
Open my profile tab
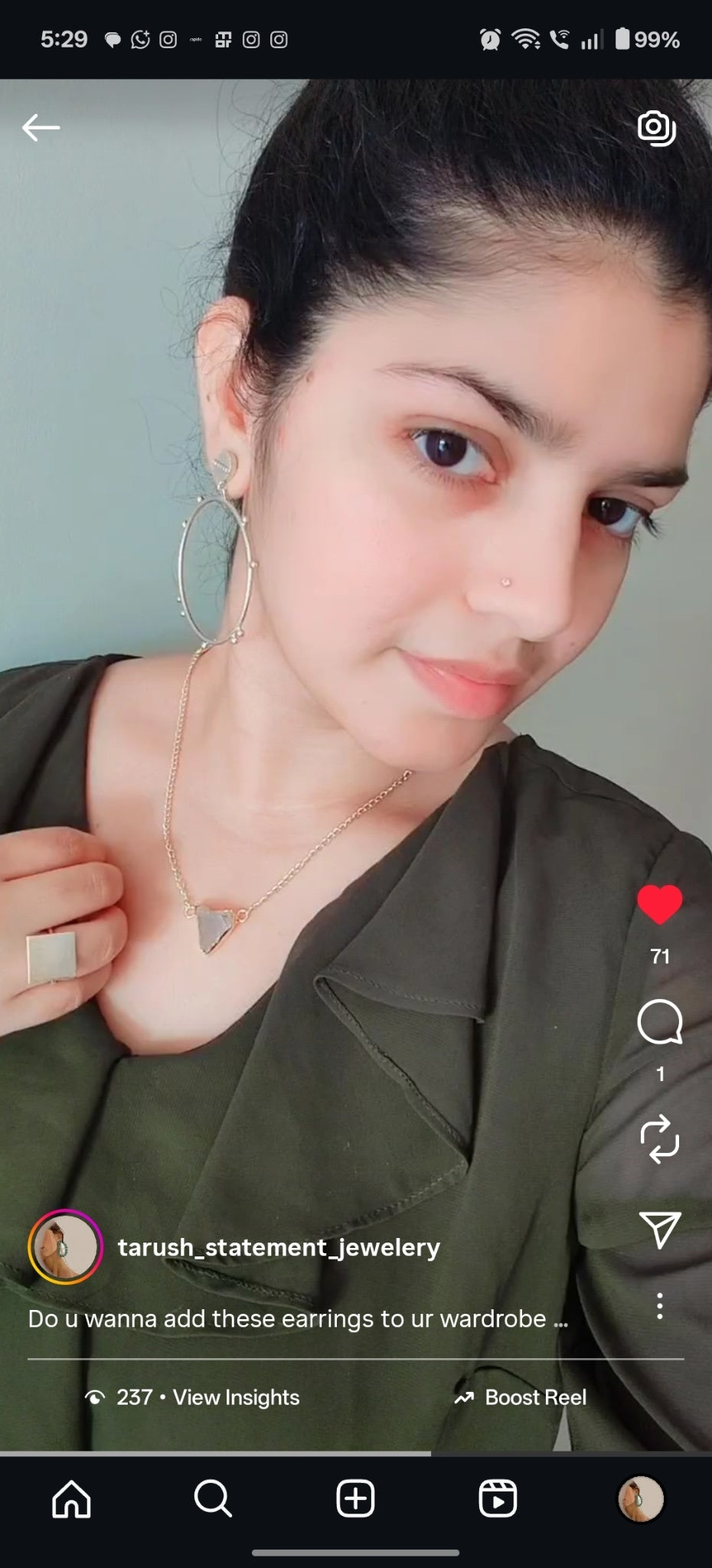(x=640, y=1498)
